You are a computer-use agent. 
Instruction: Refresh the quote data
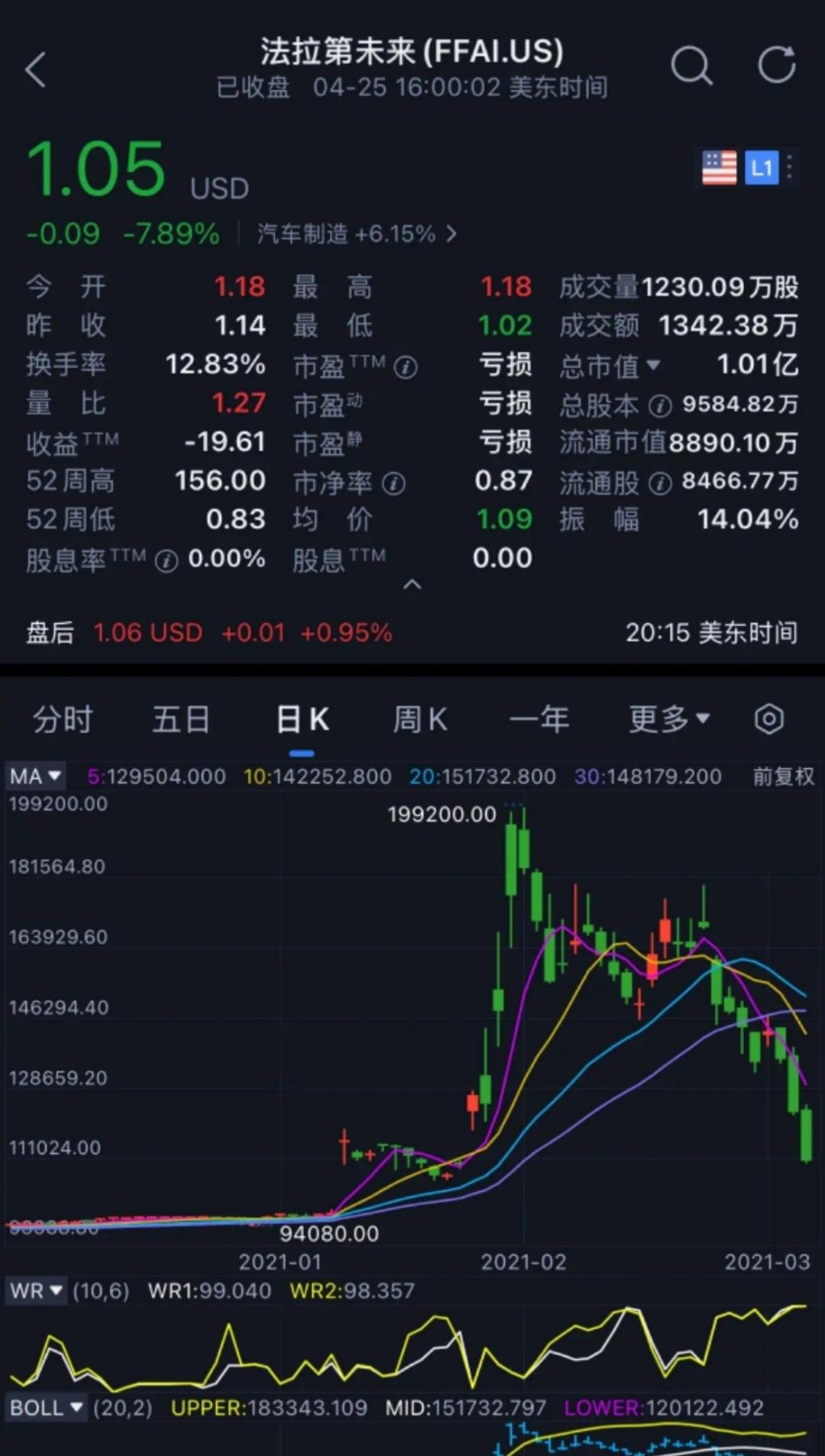(x=777, y=65)
